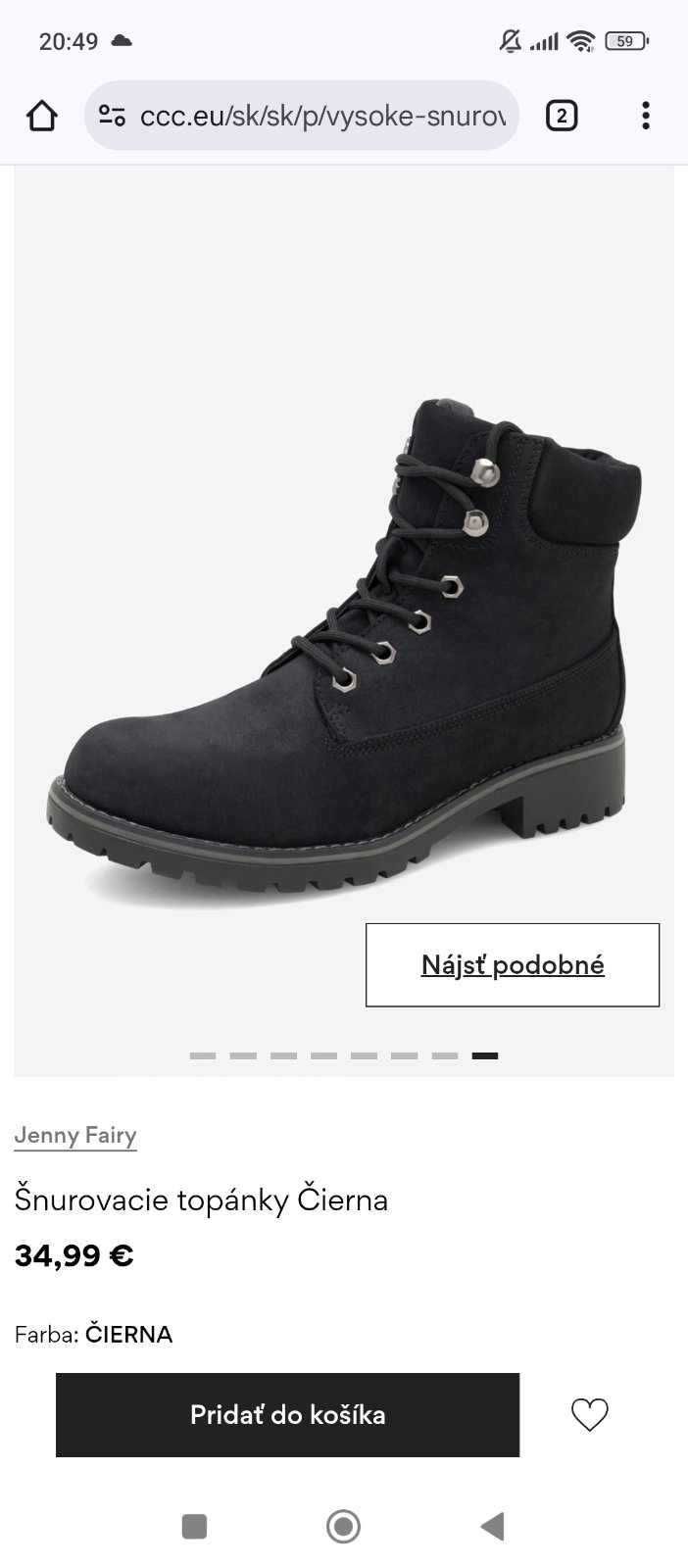This screenshot has width=688, height=1568.
Task: Show site info icon in address bar
Action: [x=112, y=117]
